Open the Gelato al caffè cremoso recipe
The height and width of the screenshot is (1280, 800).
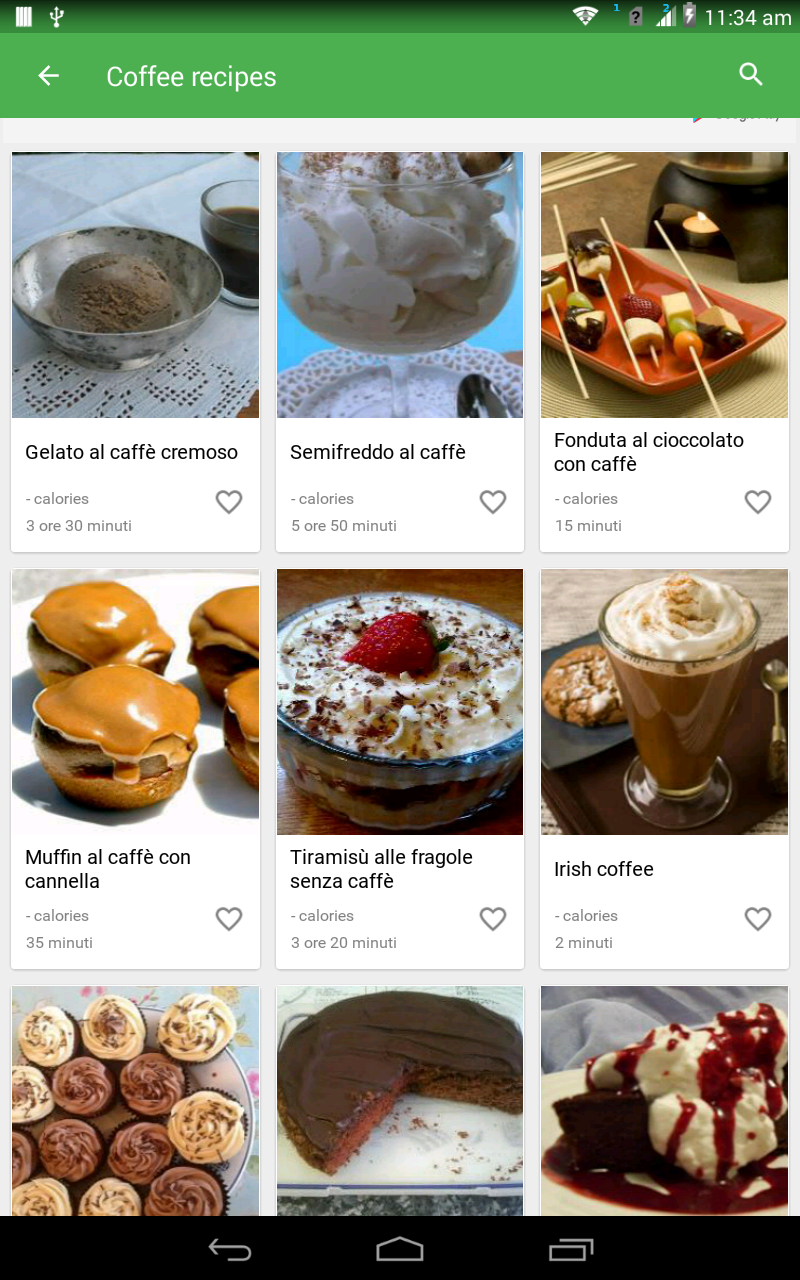tap(135, 285)
